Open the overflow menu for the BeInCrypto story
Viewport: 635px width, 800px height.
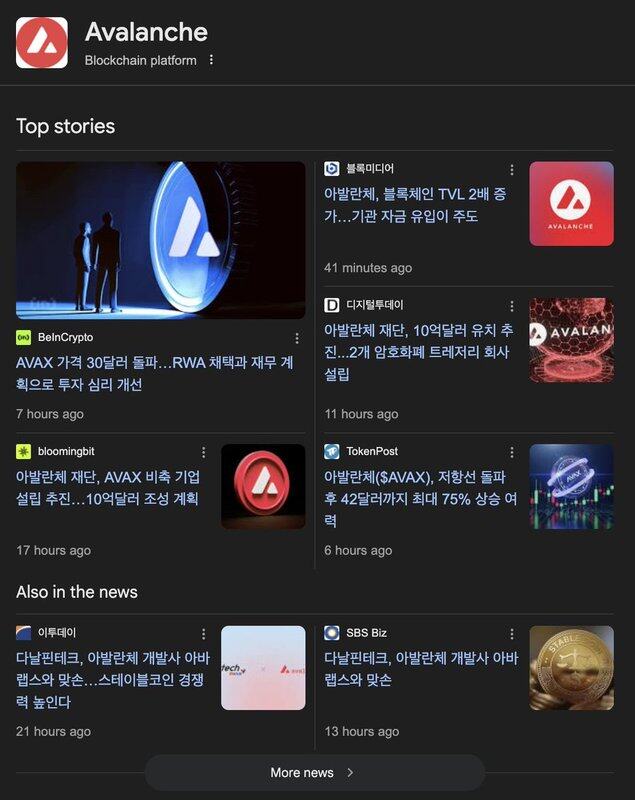click(x=296, y=338)
